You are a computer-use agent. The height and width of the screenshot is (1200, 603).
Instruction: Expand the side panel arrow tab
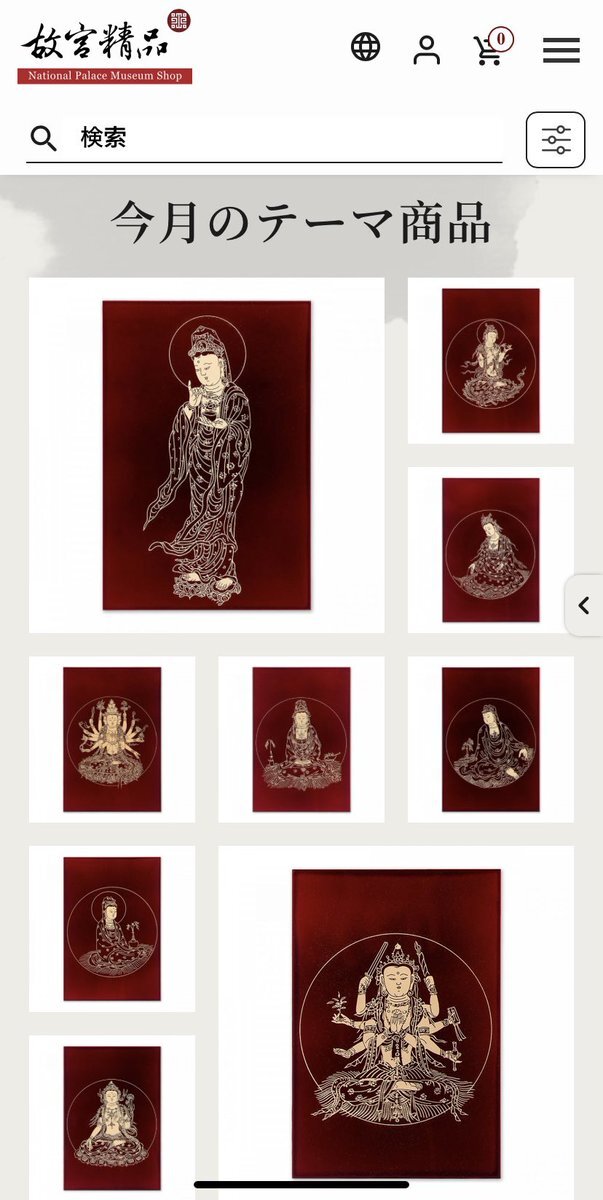tap(584, 605)
